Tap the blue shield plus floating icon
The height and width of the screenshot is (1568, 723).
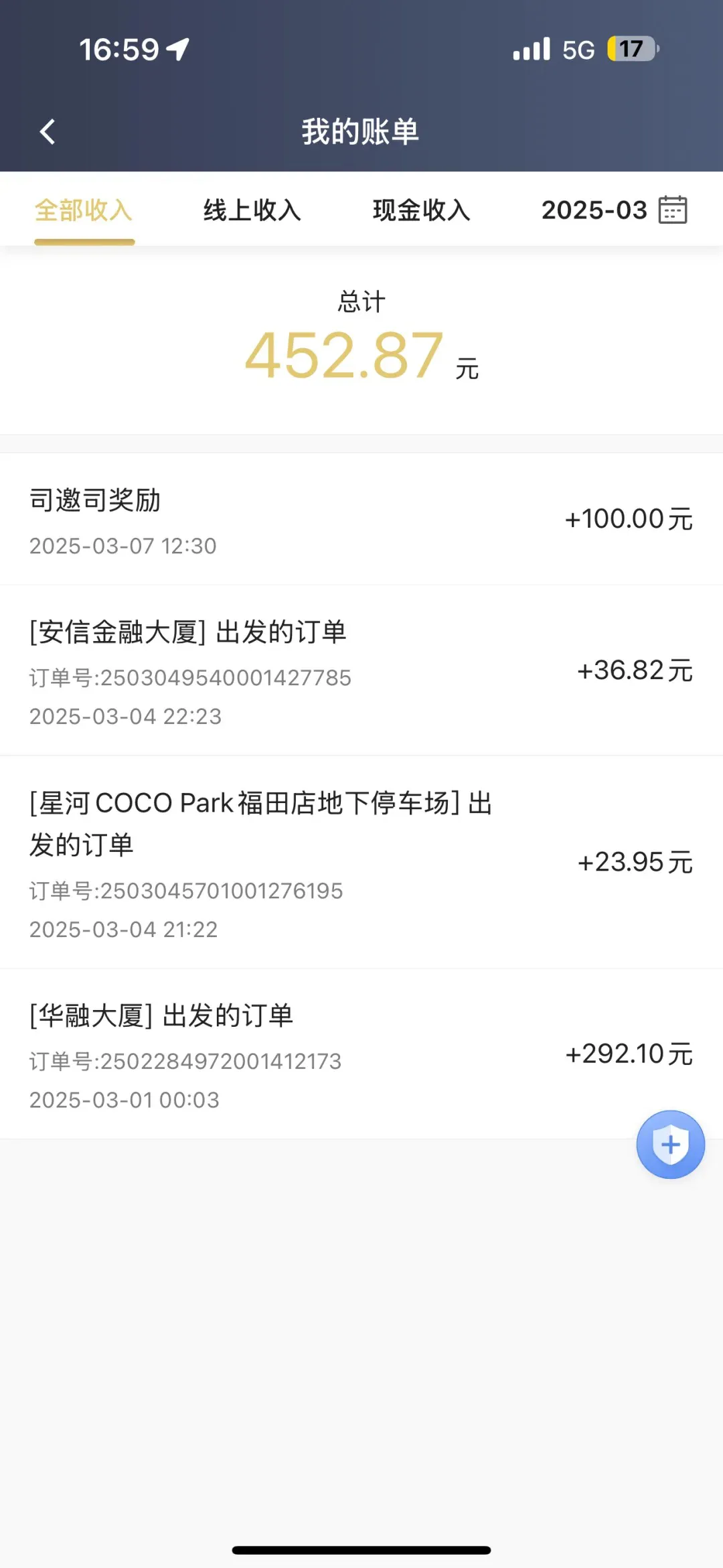tap(670, 1144)
